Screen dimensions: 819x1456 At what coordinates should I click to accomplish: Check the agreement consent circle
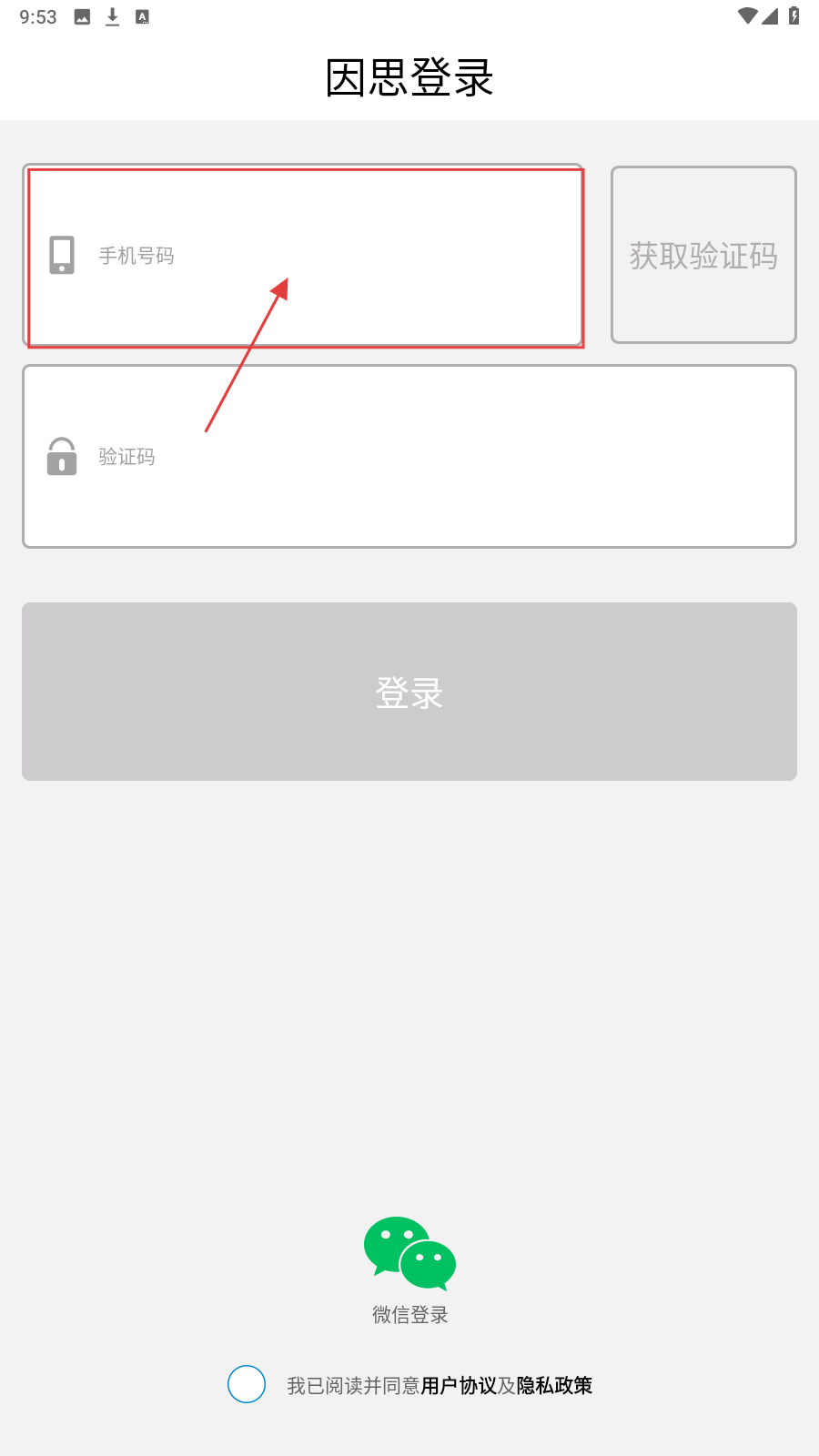pos(247,1384)
